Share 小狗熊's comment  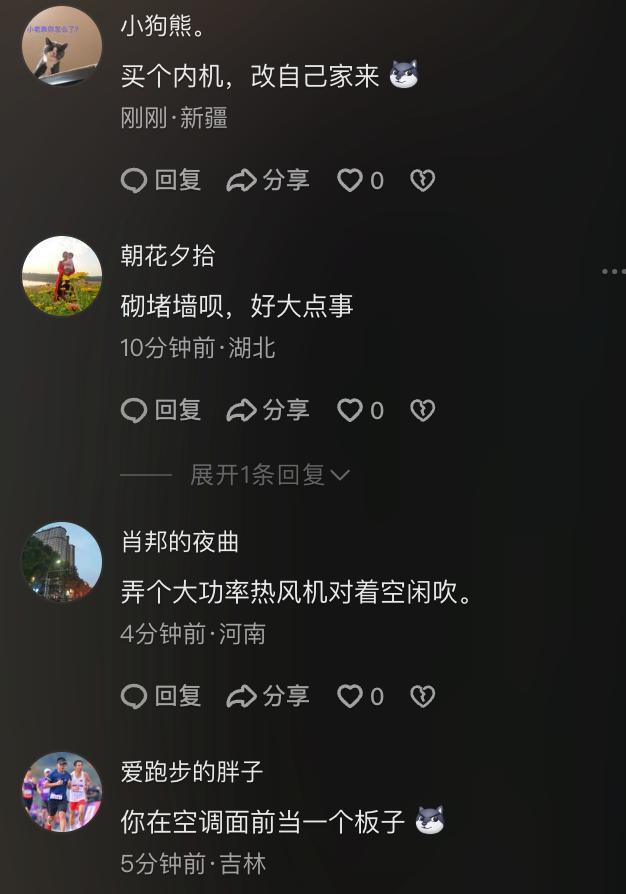point(267,180)
